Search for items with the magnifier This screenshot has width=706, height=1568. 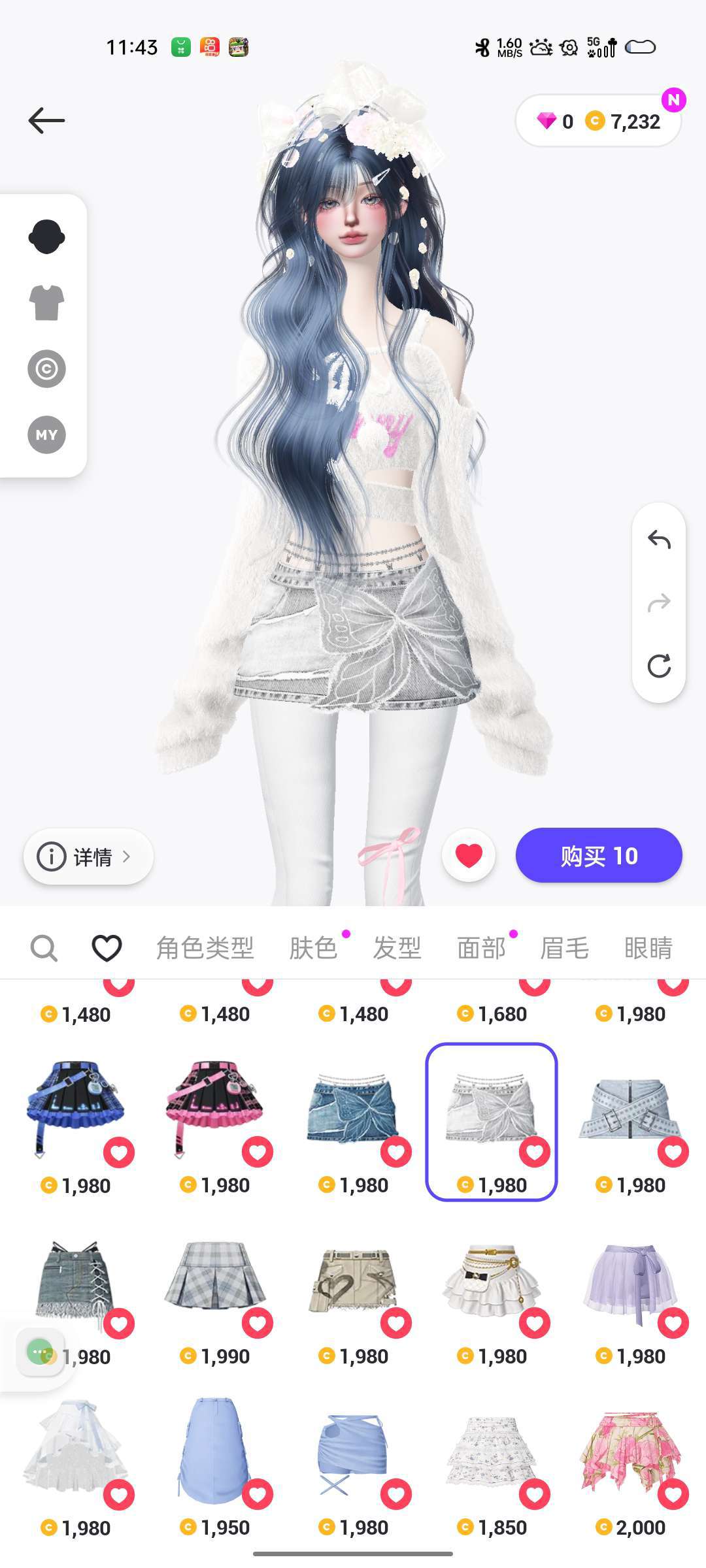point(44,948)
